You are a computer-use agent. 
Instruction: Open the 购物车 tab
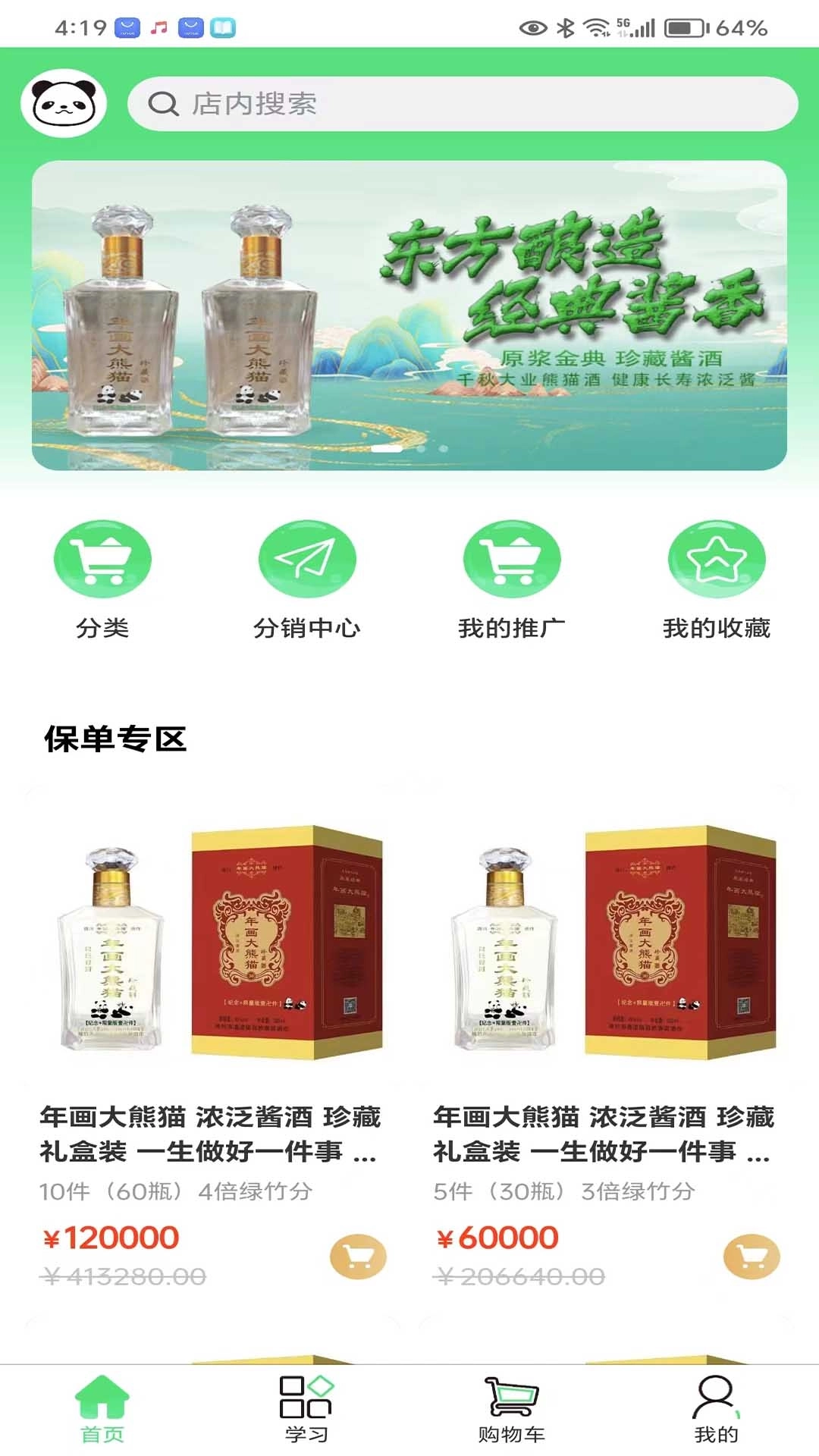tap(512, 1409)
